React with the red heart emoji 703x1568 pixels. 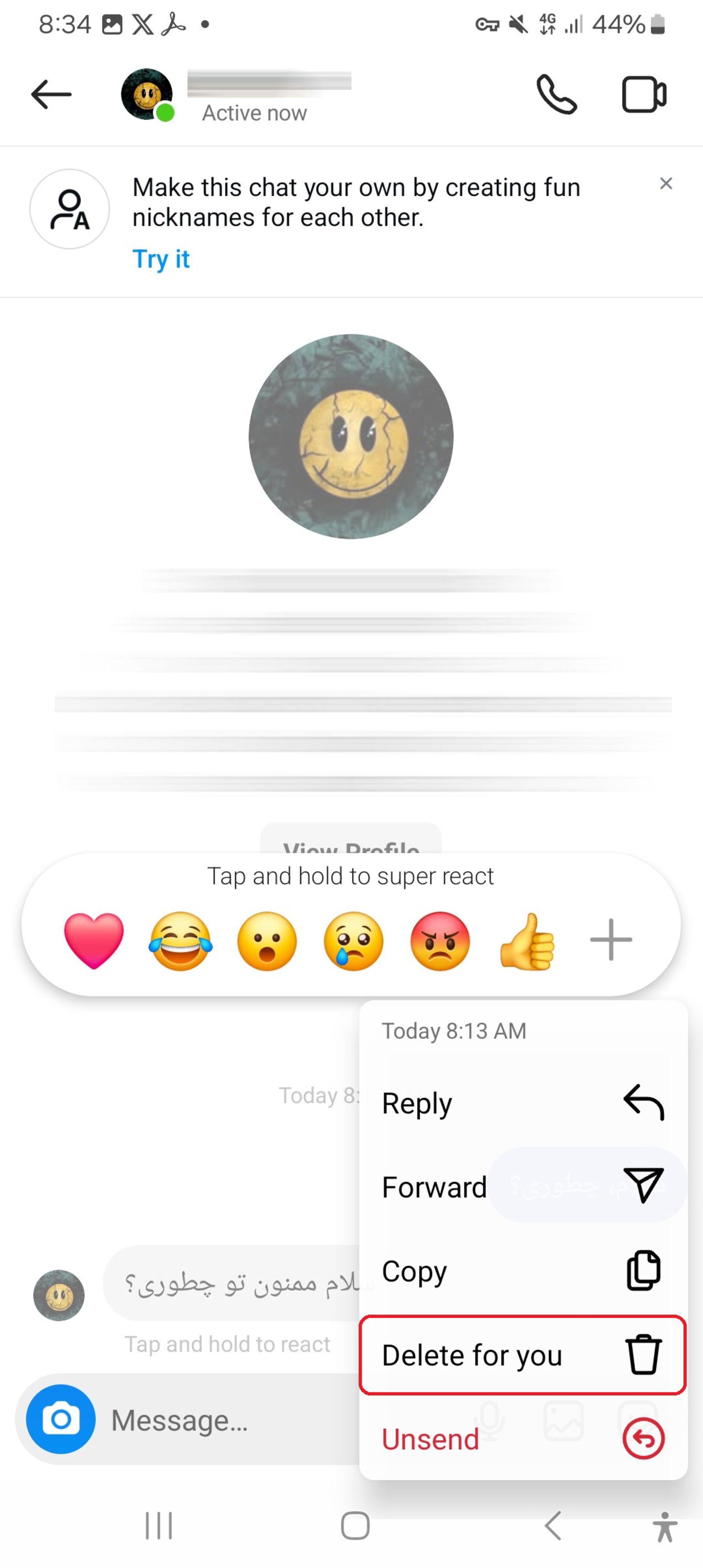(x=94, y=940)
